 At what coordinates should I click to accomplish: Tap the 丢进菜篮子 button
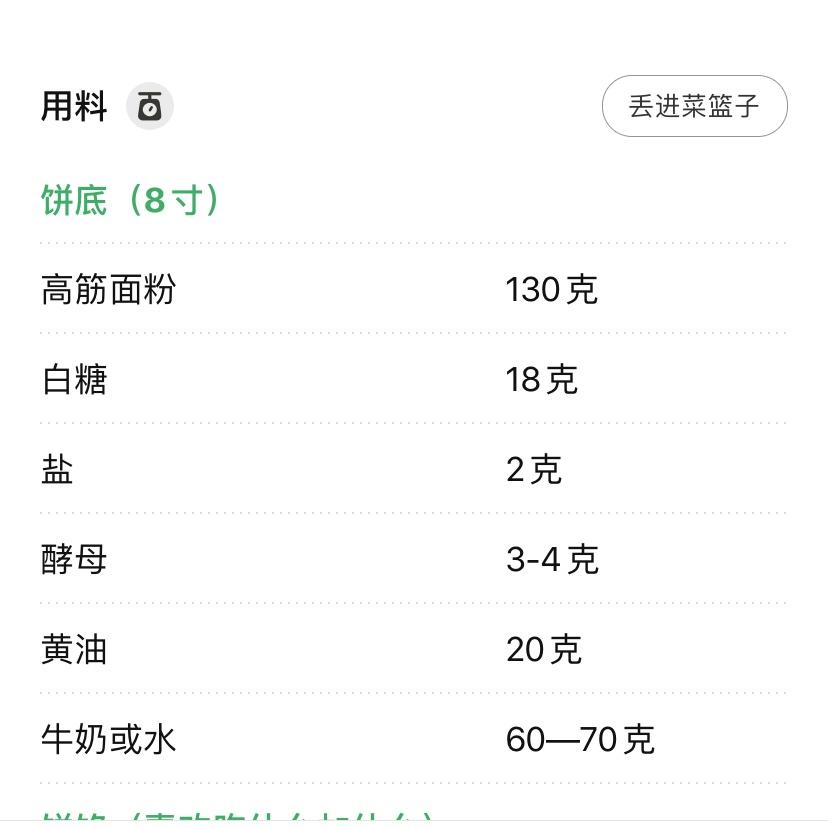[694, 106]
